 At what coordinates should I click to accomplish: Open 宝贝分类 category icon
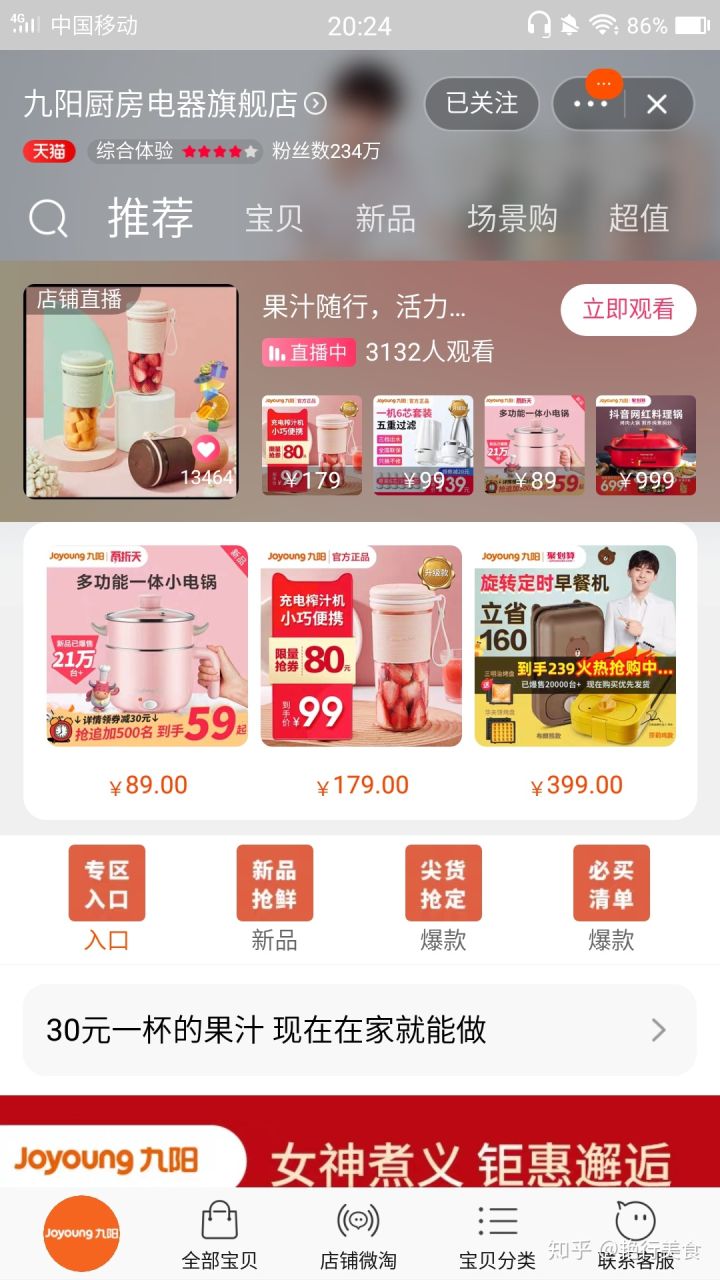tap(497, 1232)
